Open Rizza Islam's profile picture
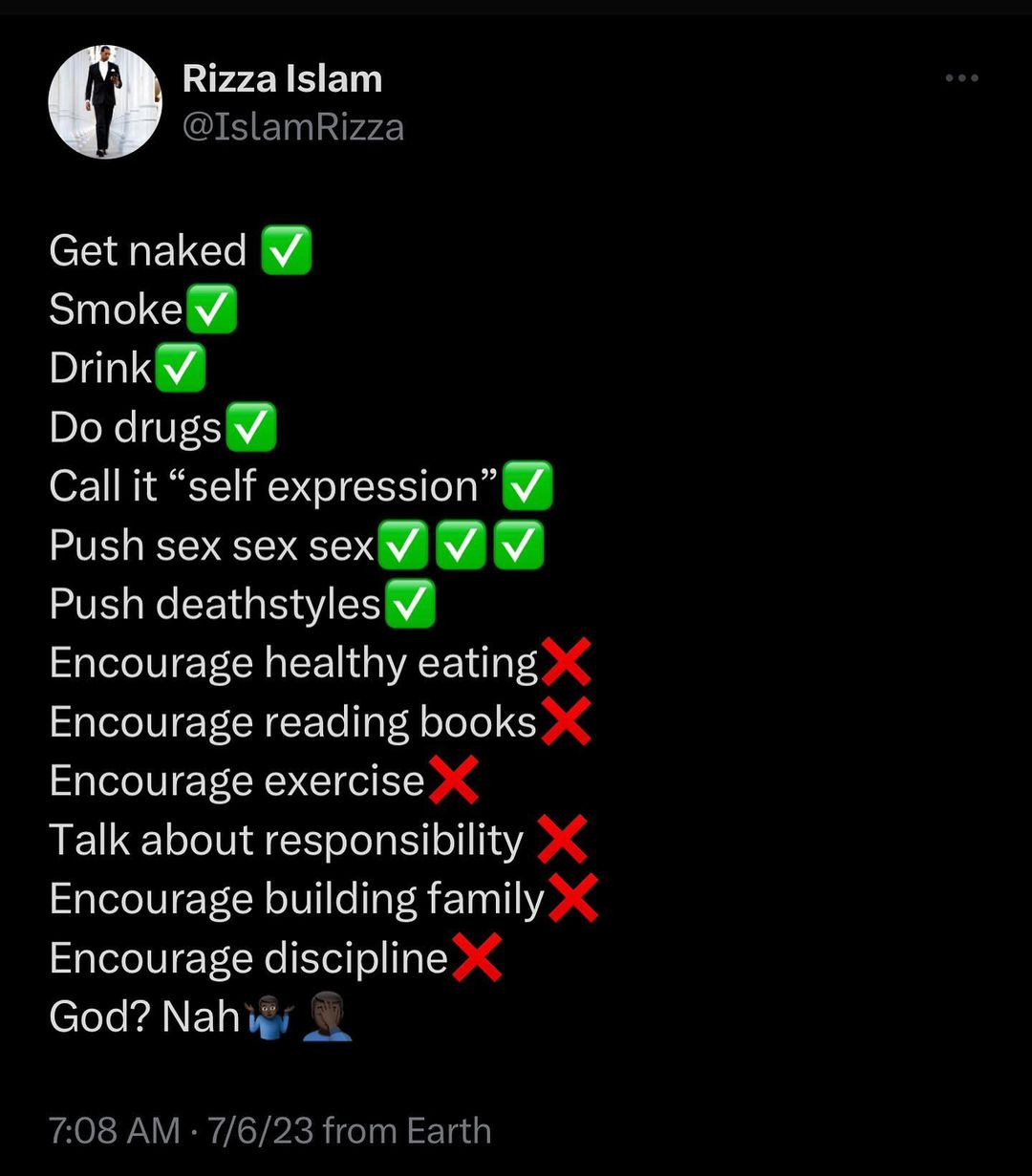The height and width of the screenshot is (1176, 1032). pos(105,101)
